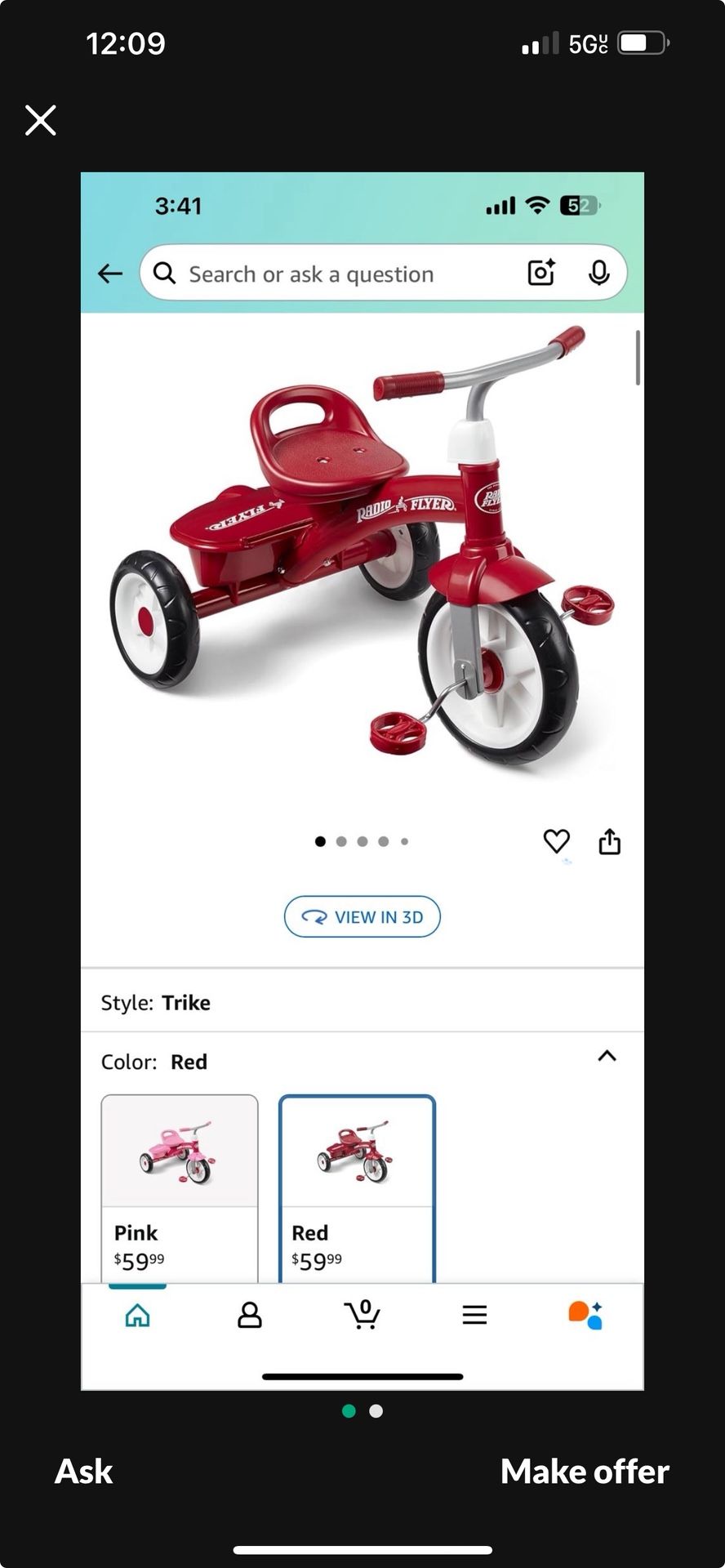Image resolution: width=725 pixels, height=1568 pixels.
Task: Jump to the second photo dot
Action: click(x=376, y=1411)
